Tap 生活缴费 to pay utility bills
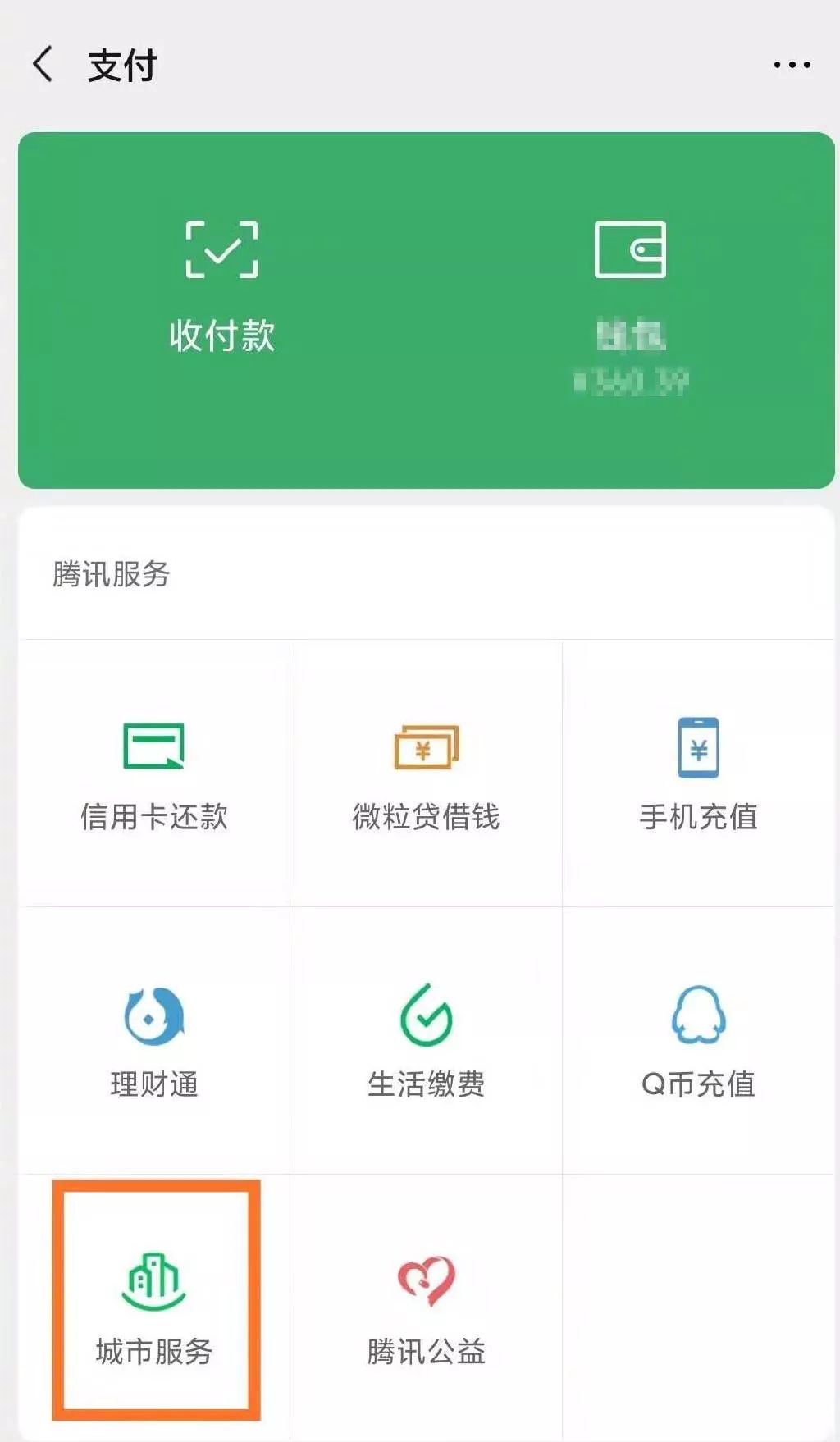Image resolution: width=840 pixels, height=1442 pixels. coord(426,1042)
